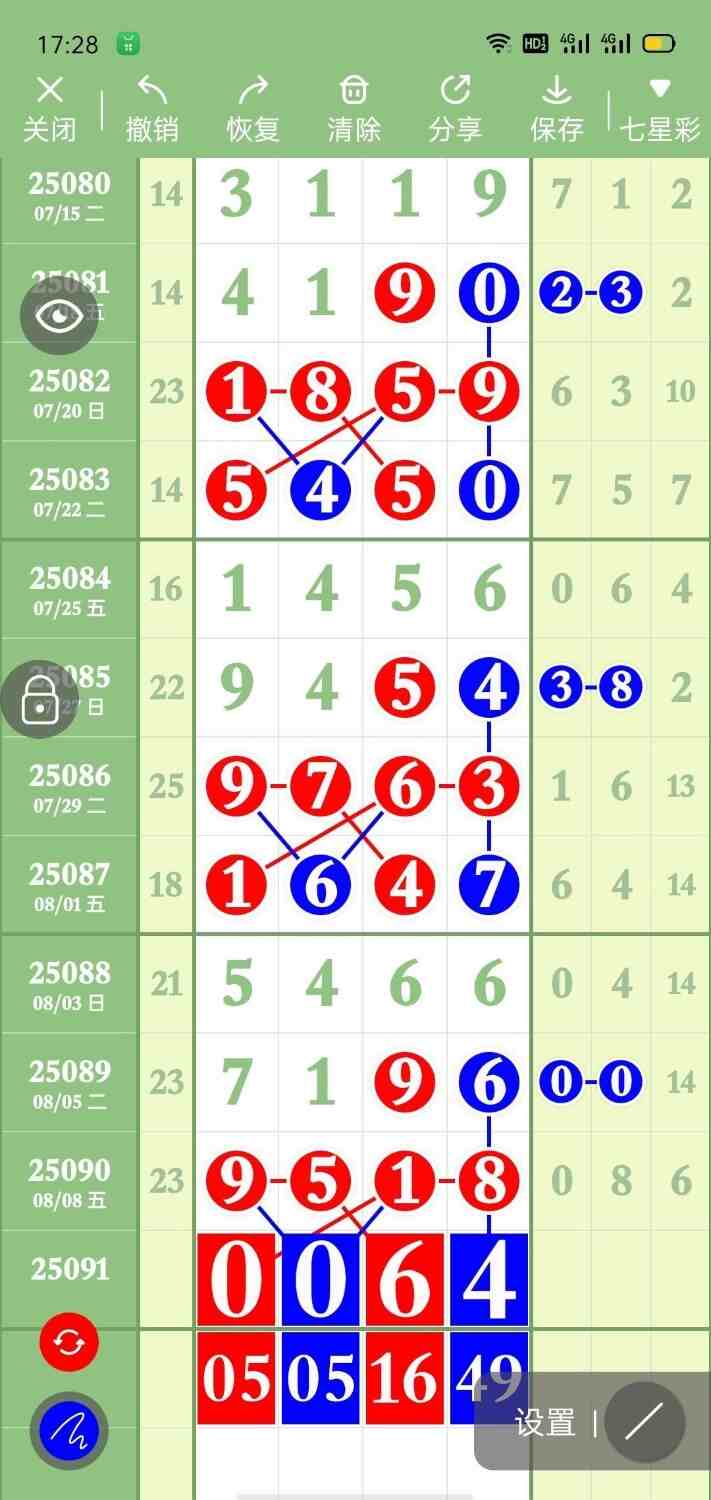Clear all markings with 清除

point(354,108)
